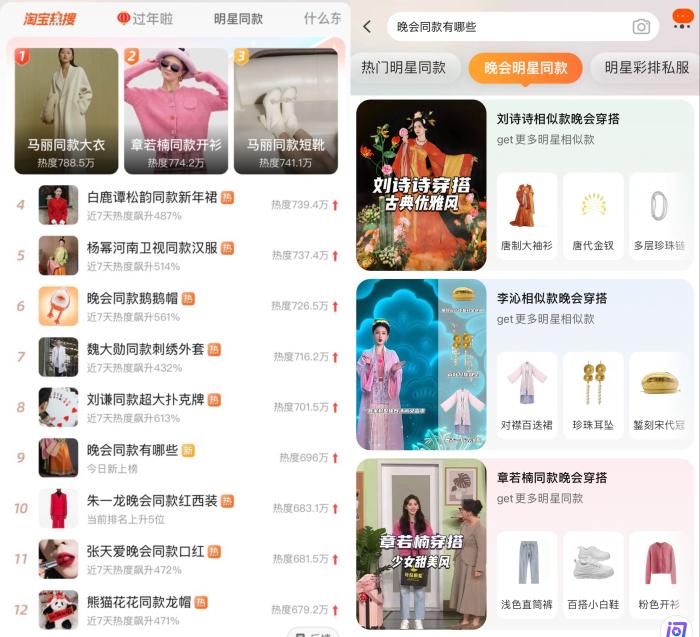Select the 过年啦 top tab

coord(145,19)
